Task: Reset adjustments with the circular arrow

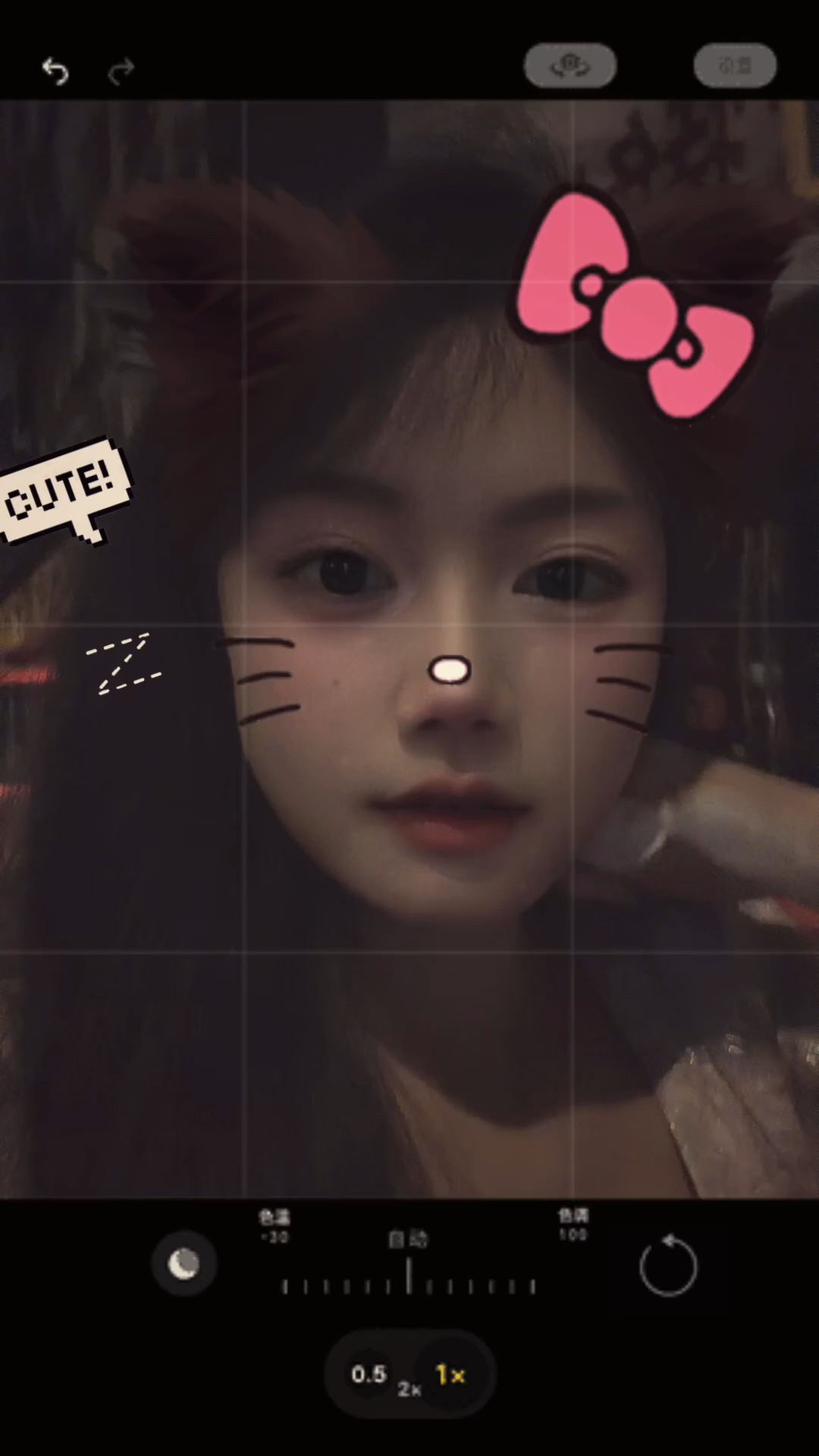Action: 668,1265
